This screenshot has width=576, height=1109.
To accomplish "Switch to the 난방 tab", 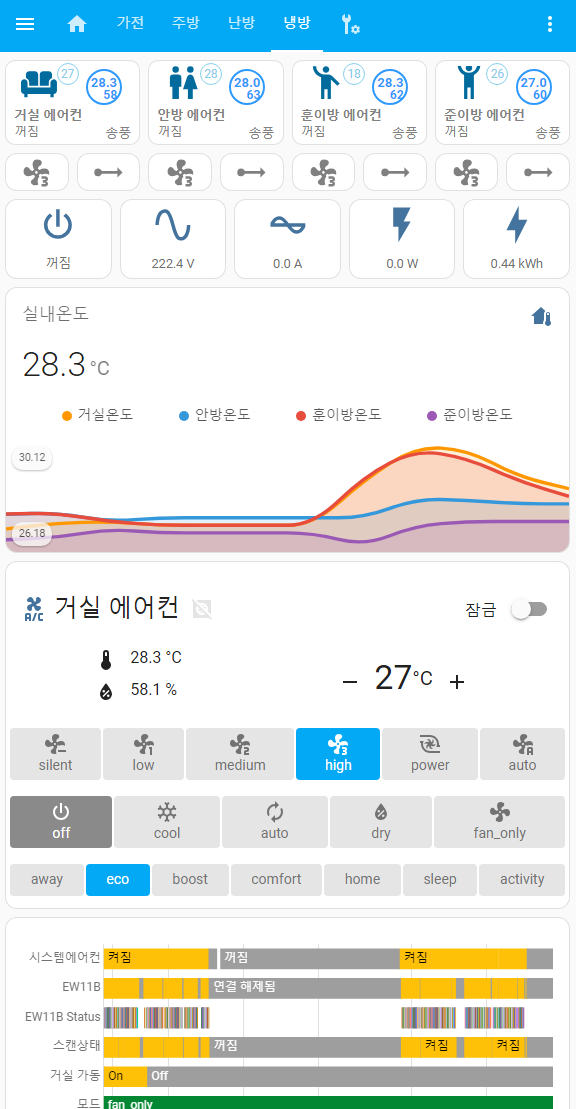I will (241, 23).
